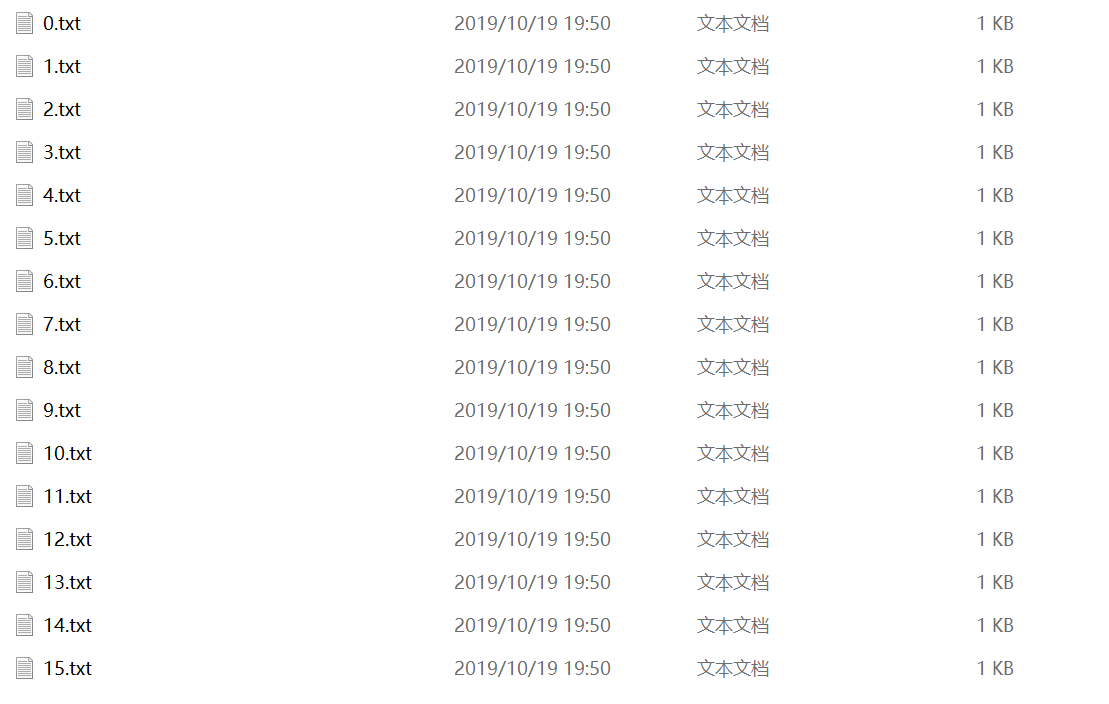
Task: Select the 15.txt file
Action: coord(67,668)
